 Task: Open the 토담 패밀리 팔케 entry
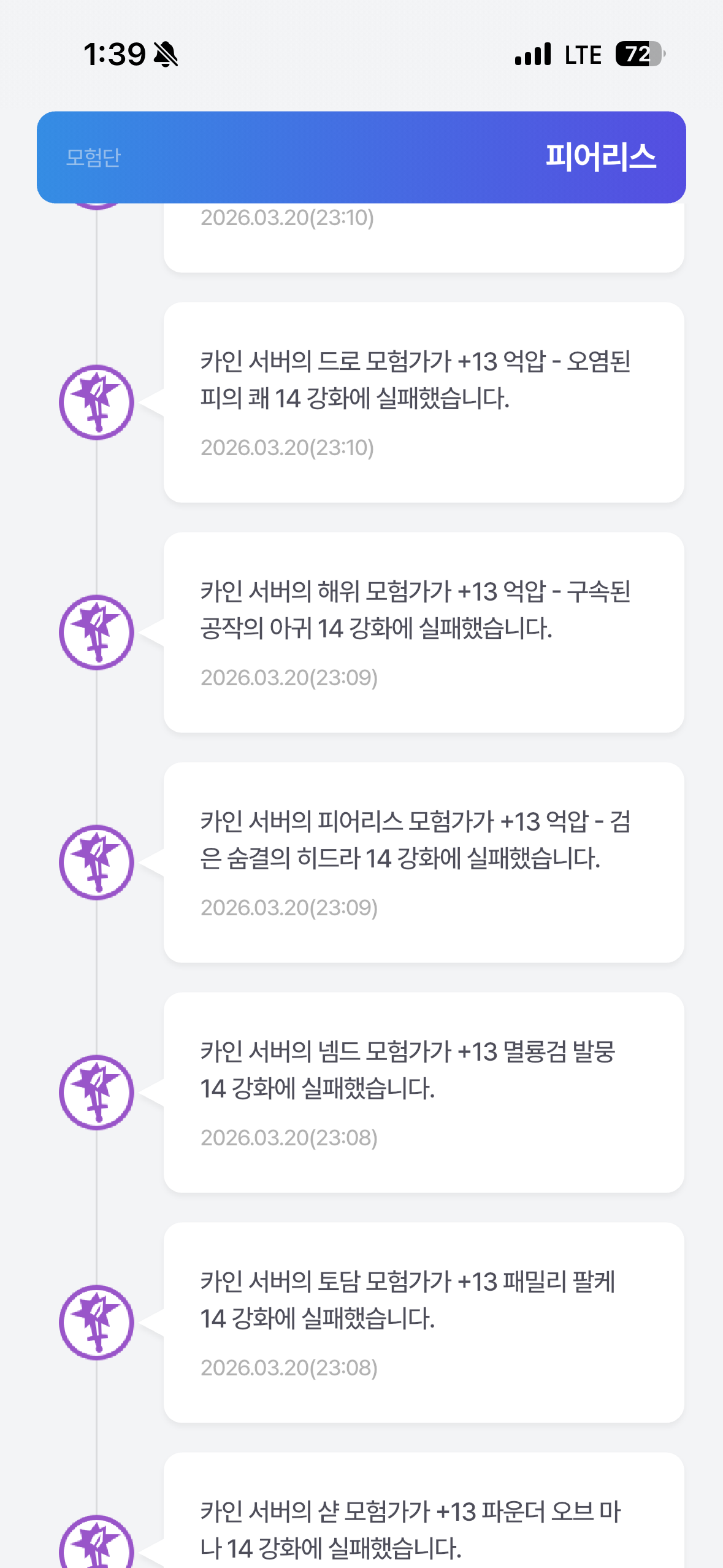[423, 1323]
